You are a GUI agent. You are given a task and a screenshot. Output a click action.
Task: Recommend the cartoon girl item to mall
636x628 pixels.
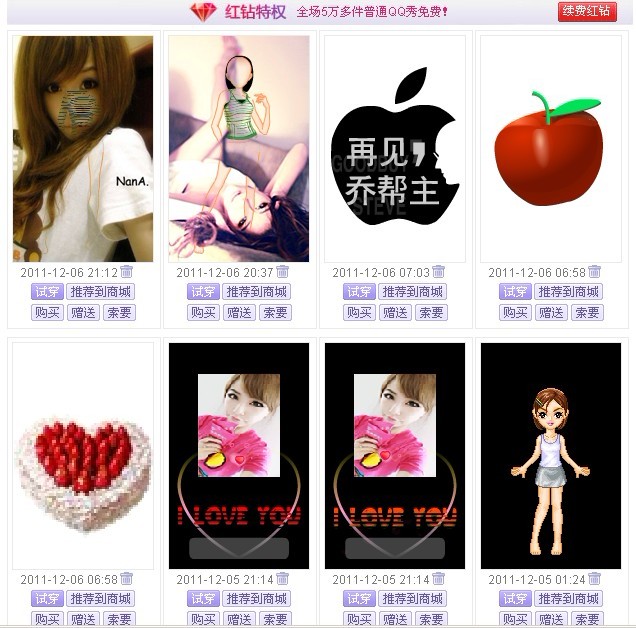(x=568, y=598)
